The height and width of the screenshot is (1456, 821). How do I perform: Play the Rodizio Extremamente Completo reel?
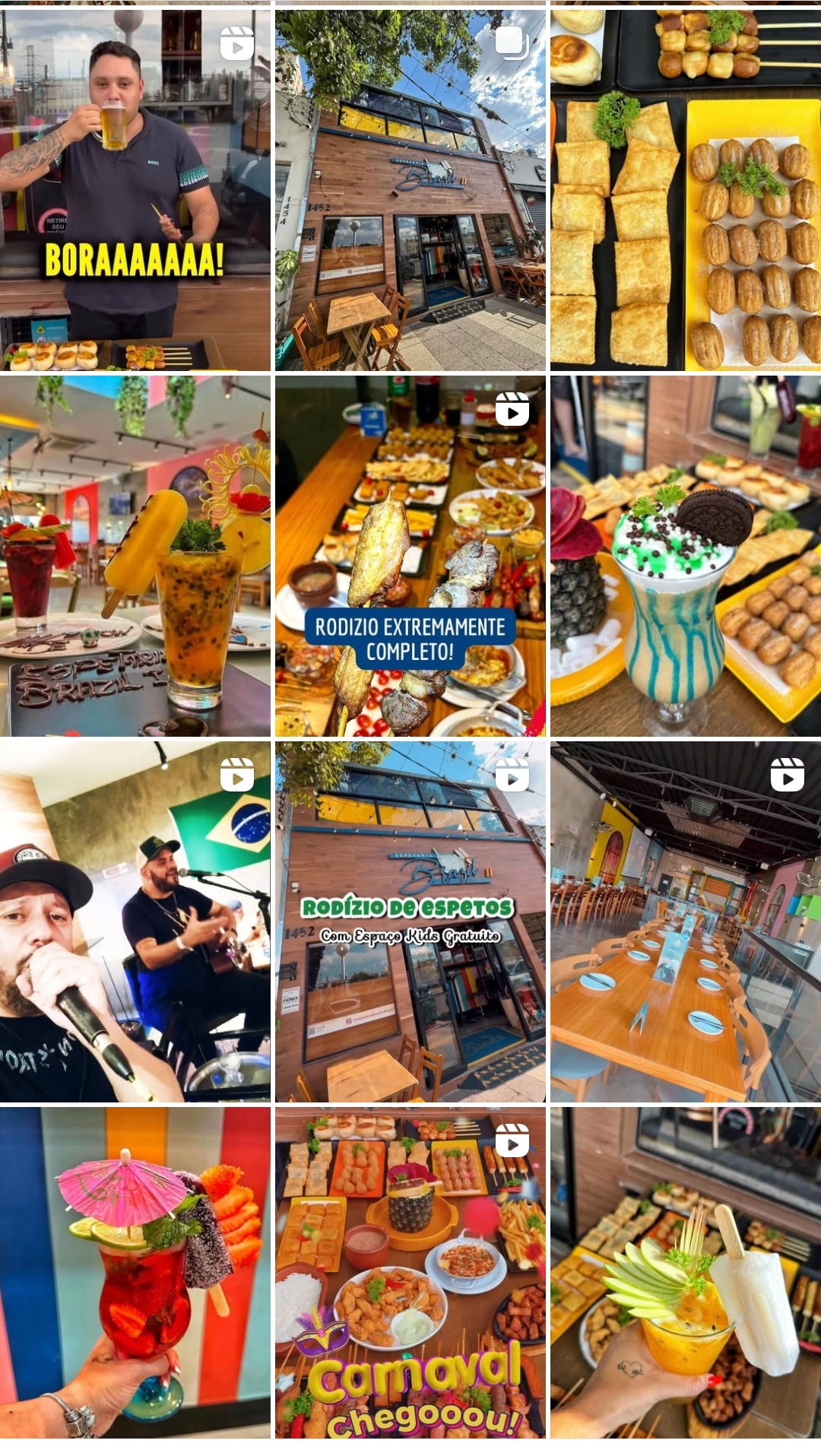pos(410,556)
